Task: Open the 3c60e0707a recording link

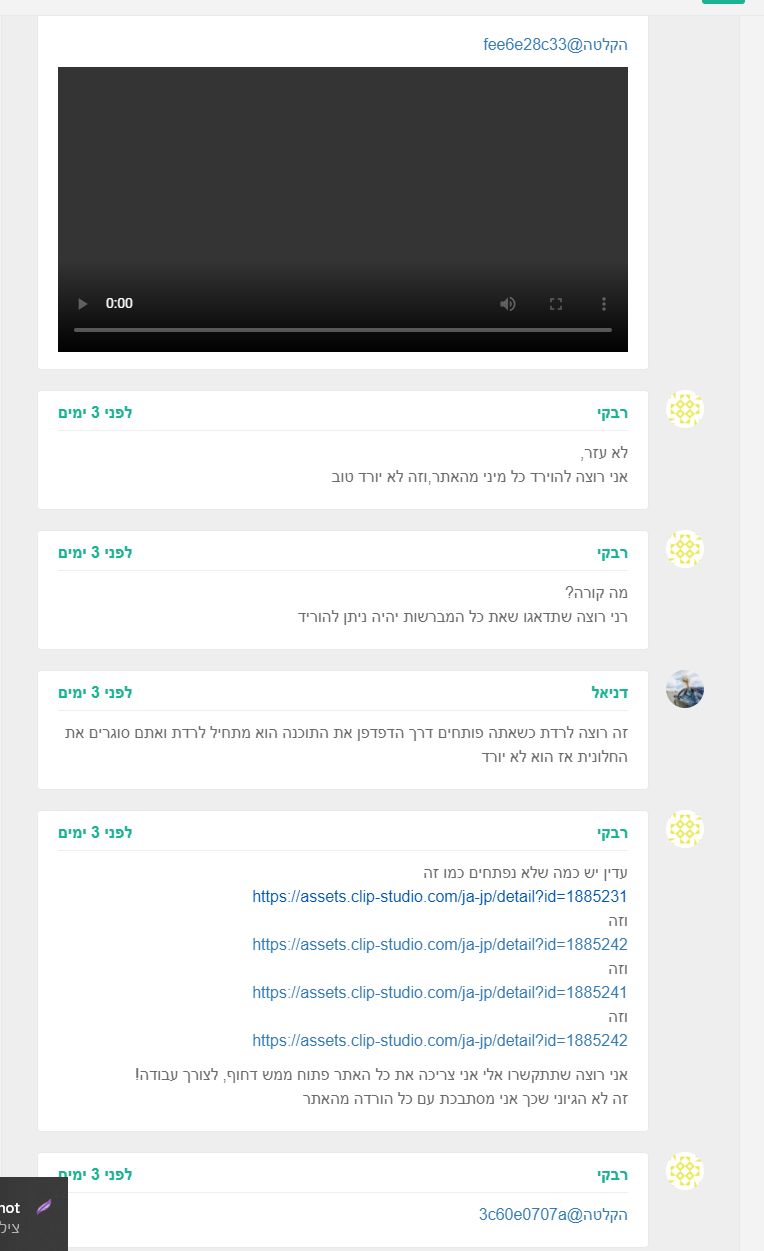Action: (553, 1215)
